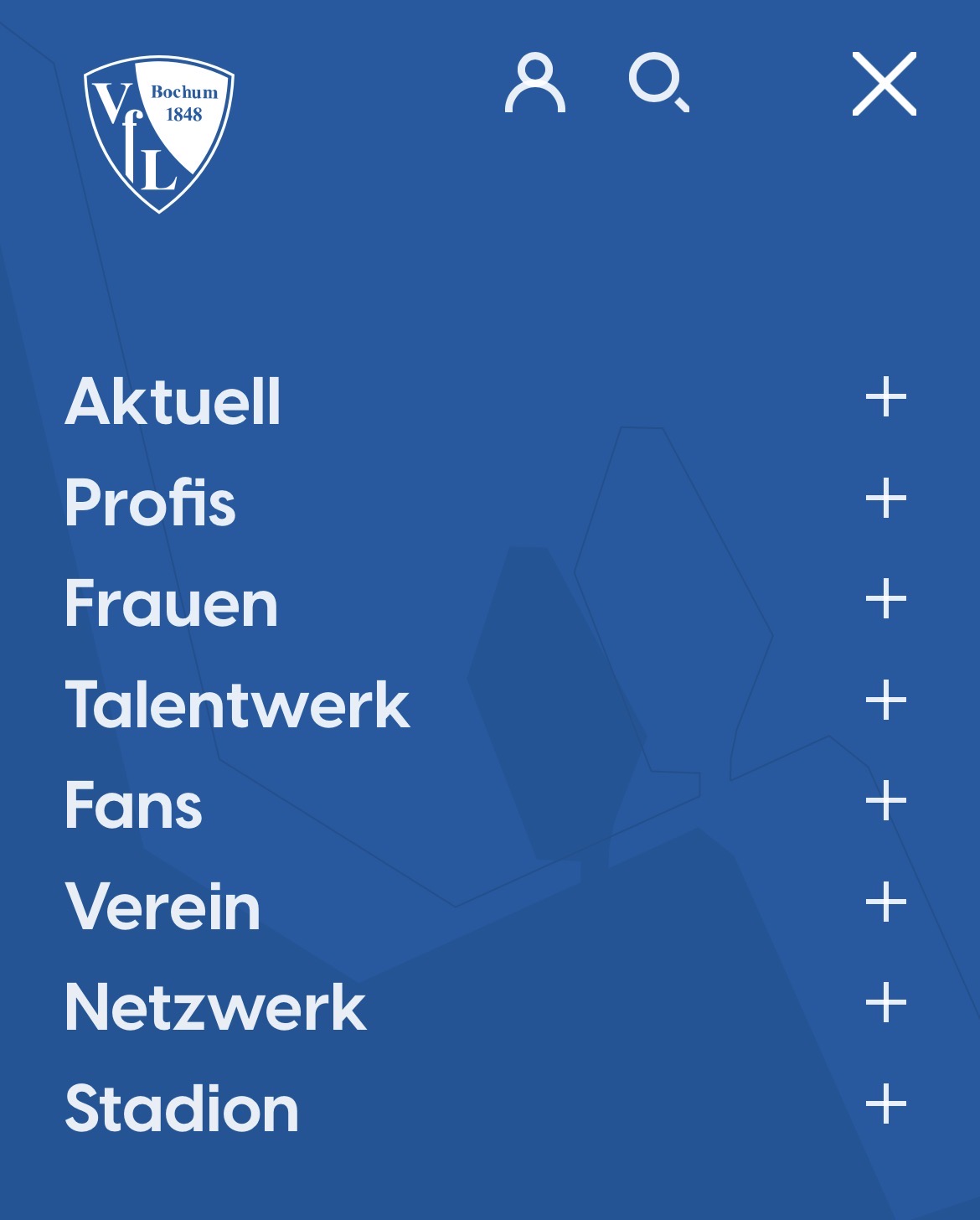Viewport: 980px width, 1220px height.
Task: Open the search magnifier
Action: (x=658, y=83)
